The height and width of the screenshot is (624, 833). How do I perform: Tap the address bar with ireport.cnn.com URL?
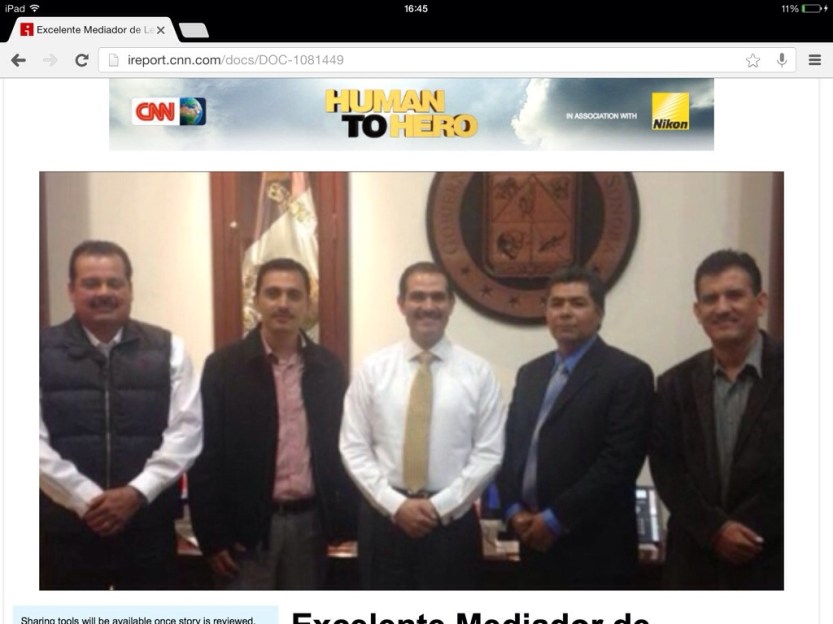420,60
